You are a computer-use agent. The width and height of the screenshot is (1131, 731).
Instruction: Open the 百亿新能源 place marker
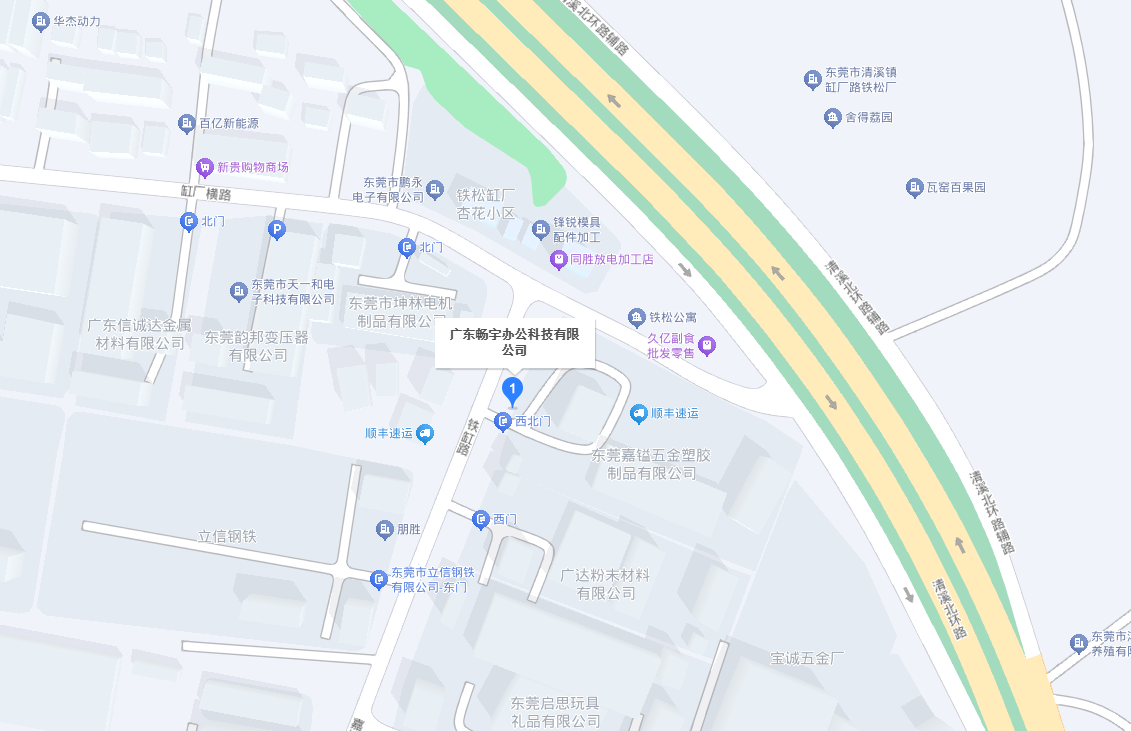tap(186, 124)
